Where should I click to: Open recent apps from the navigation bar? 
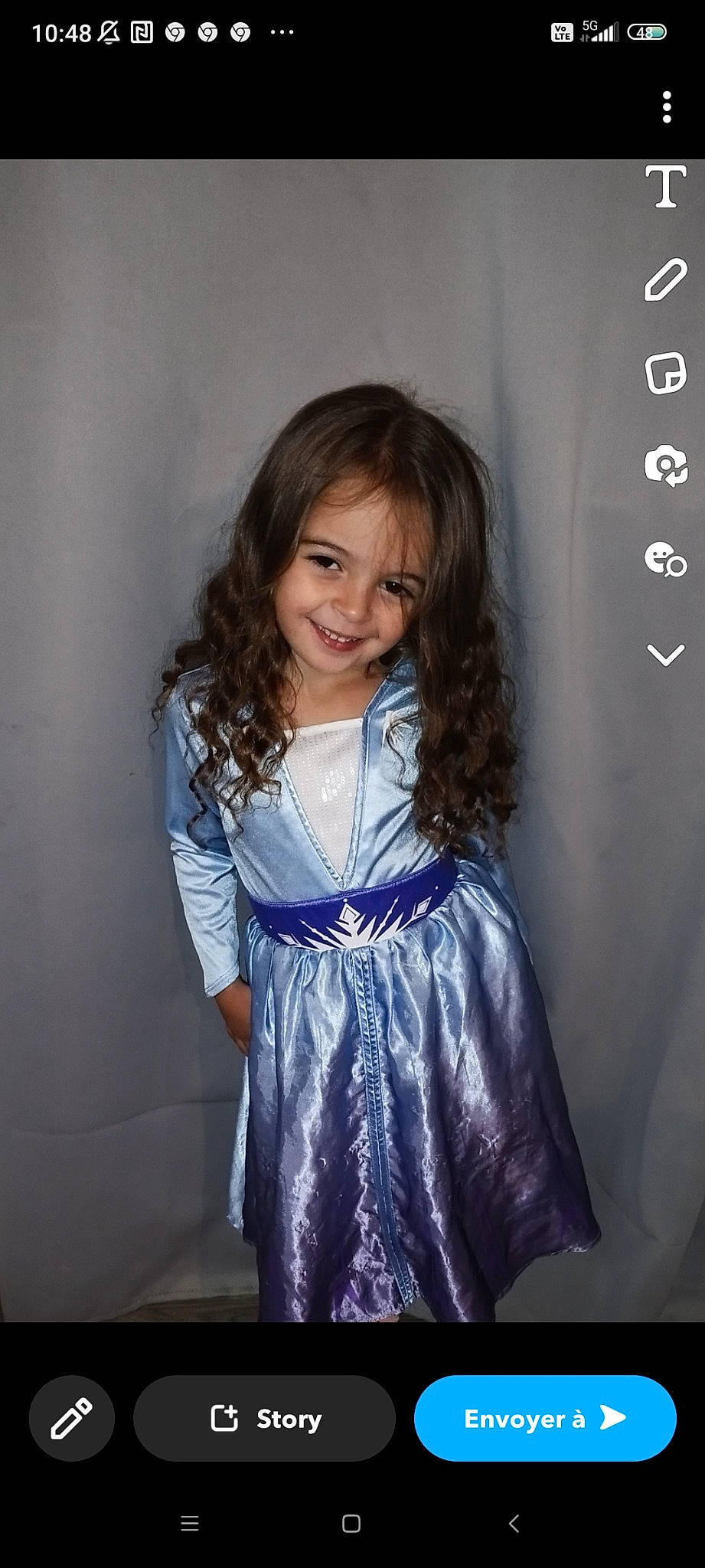pos(190,1523)
